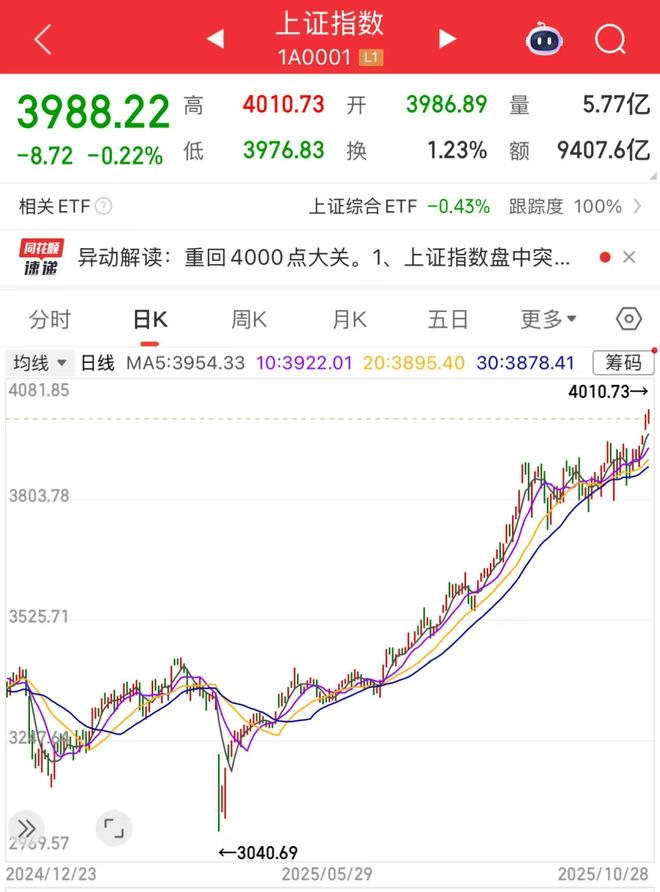The height and width of the screenshot is (892, 660).
Task: Switch to the previous stock with left arrow
Action: [214, 39]
